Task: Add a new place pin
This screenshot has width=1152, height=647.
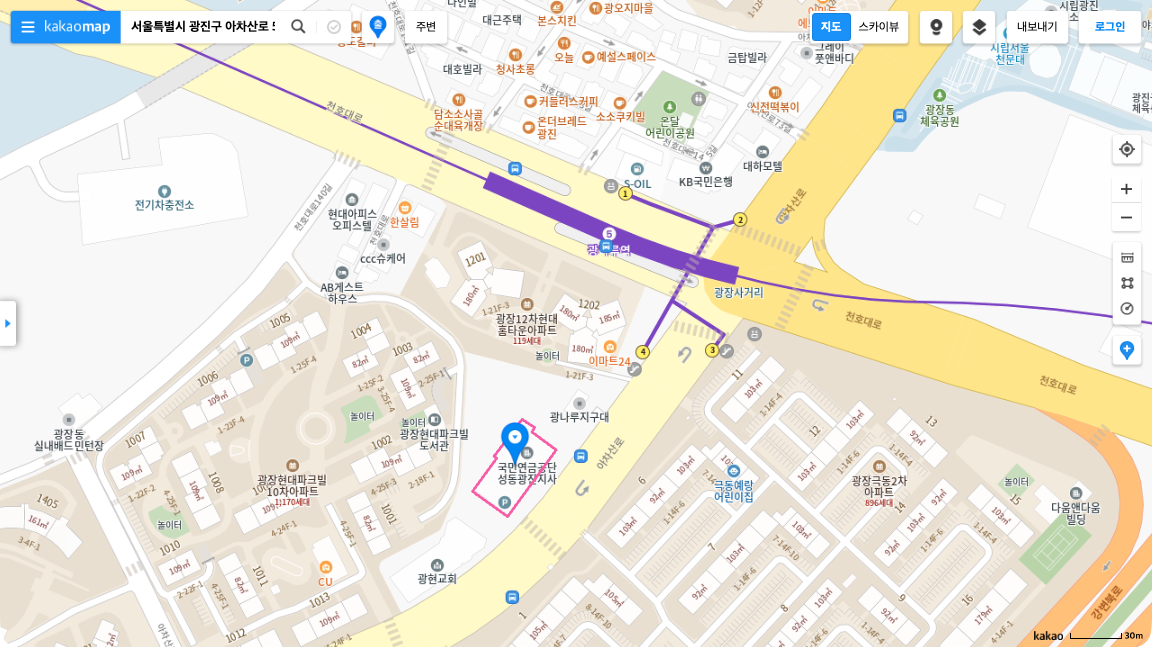Action: click(x=1127, y=350)
